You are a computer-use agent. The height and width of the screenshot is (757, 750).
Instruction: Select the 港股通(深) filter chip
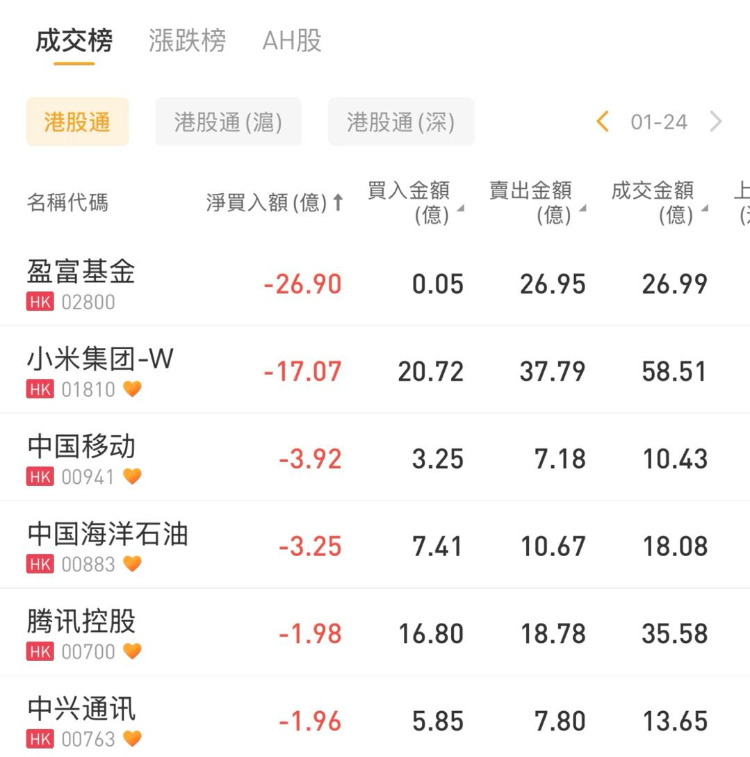[x=400, y=122]
